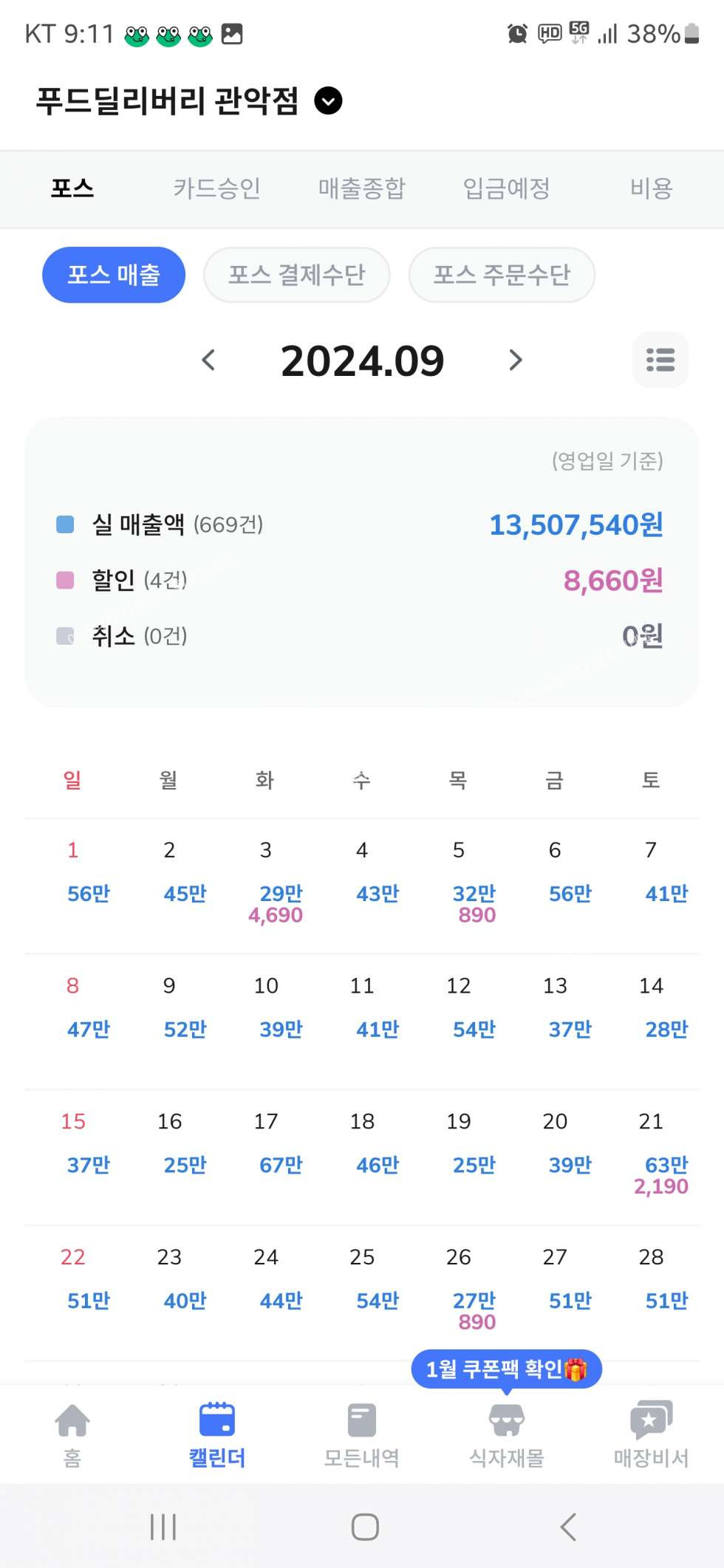
Task: Open the 식자재몰 tab
Action: (x=506, y=1434)
